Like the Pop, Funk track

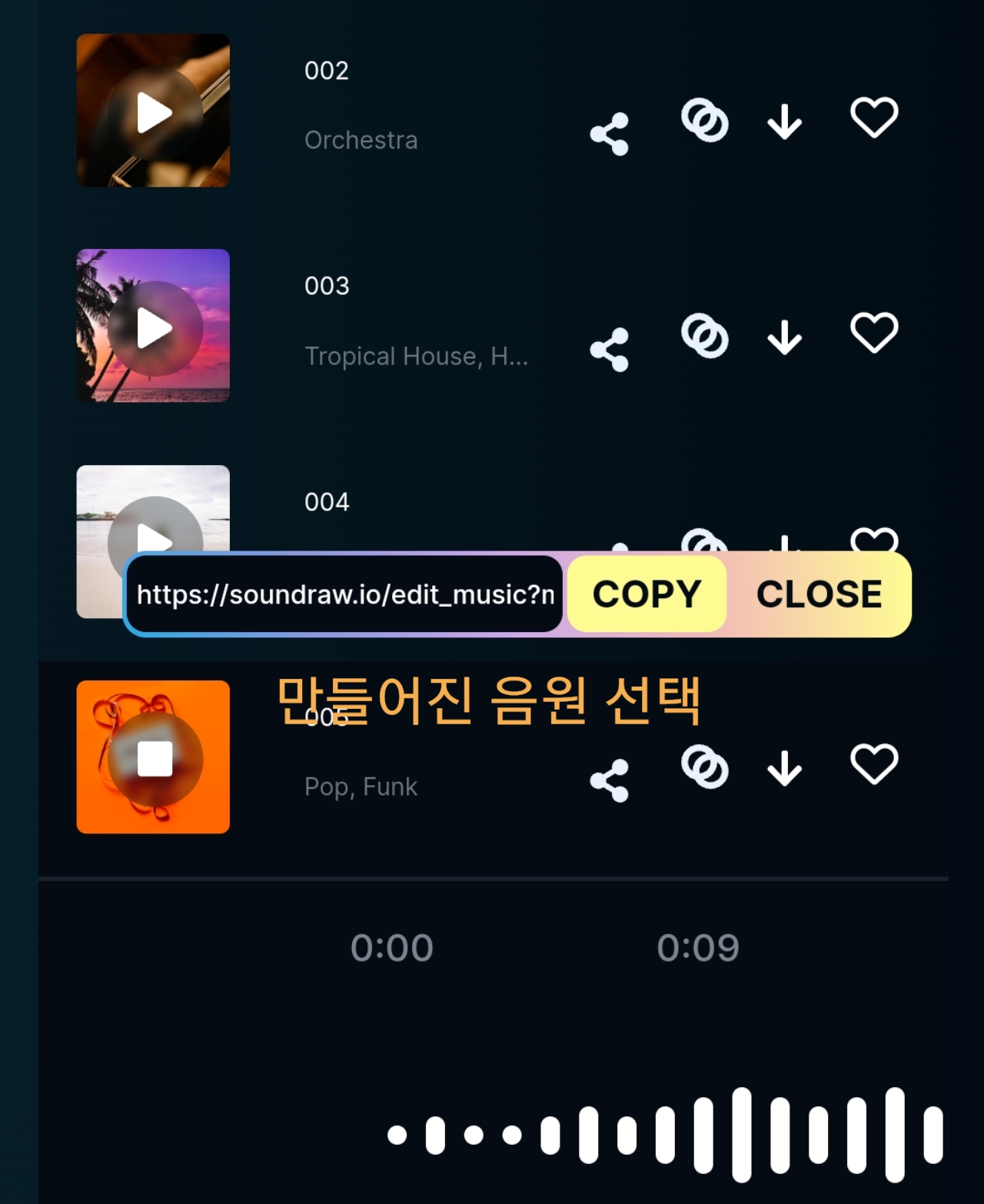coord(874,763)
